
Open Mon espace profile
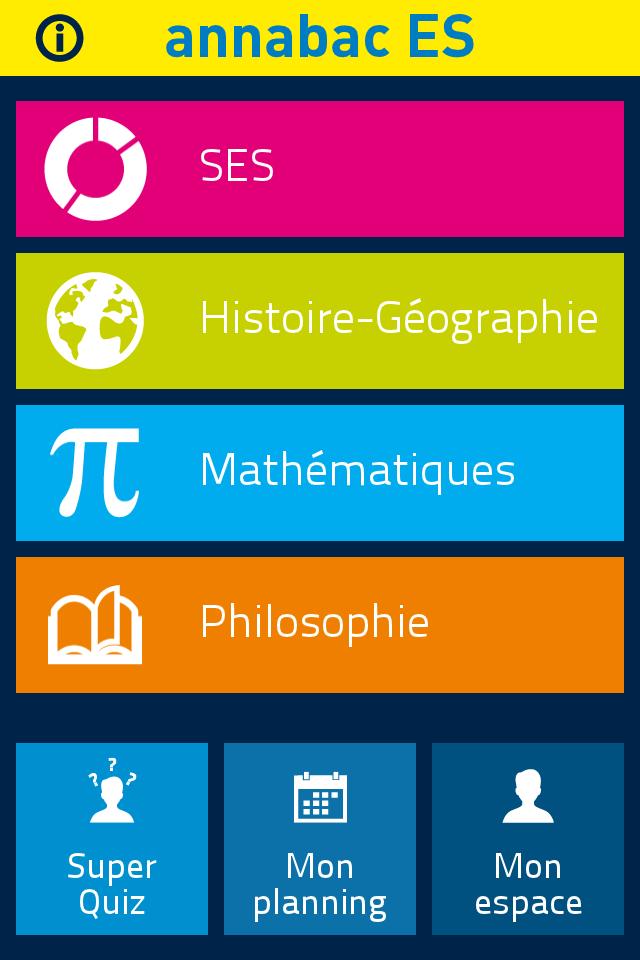528,838
